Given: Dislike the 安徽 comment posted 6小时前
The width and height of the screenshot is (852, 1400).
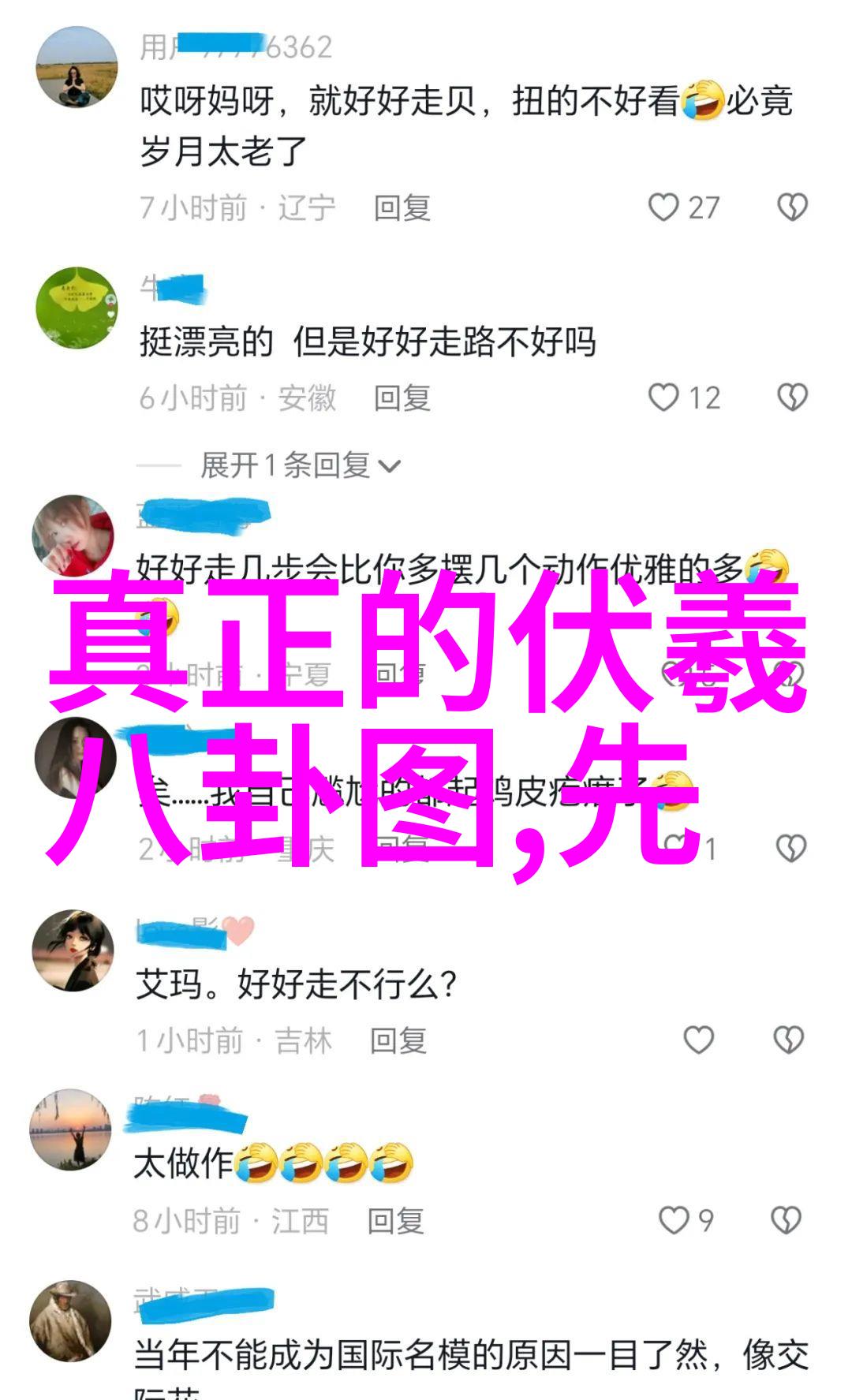Looking at the screenshot, I should pos(792,398).
